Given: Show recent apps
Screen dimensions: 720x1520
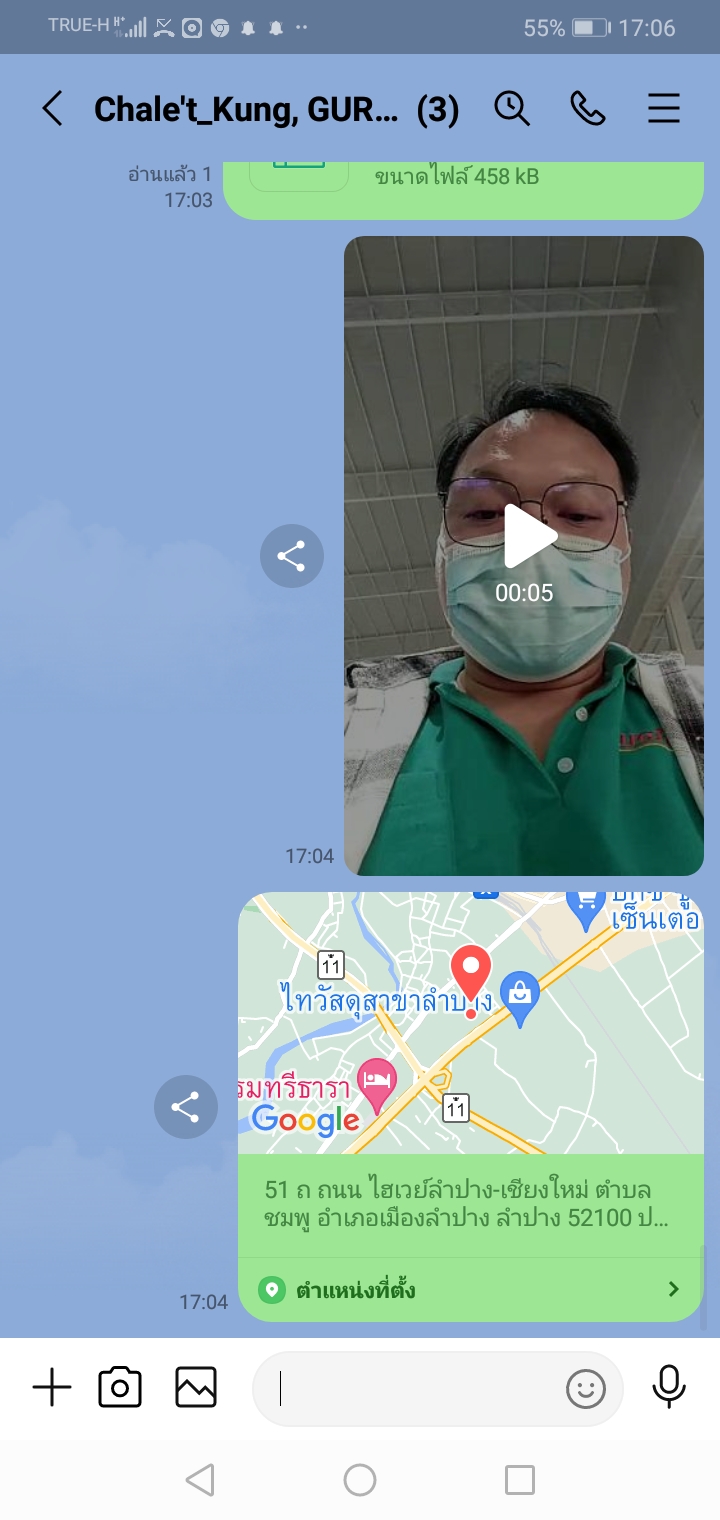Looking at the screenshot, I should 520,1480.
